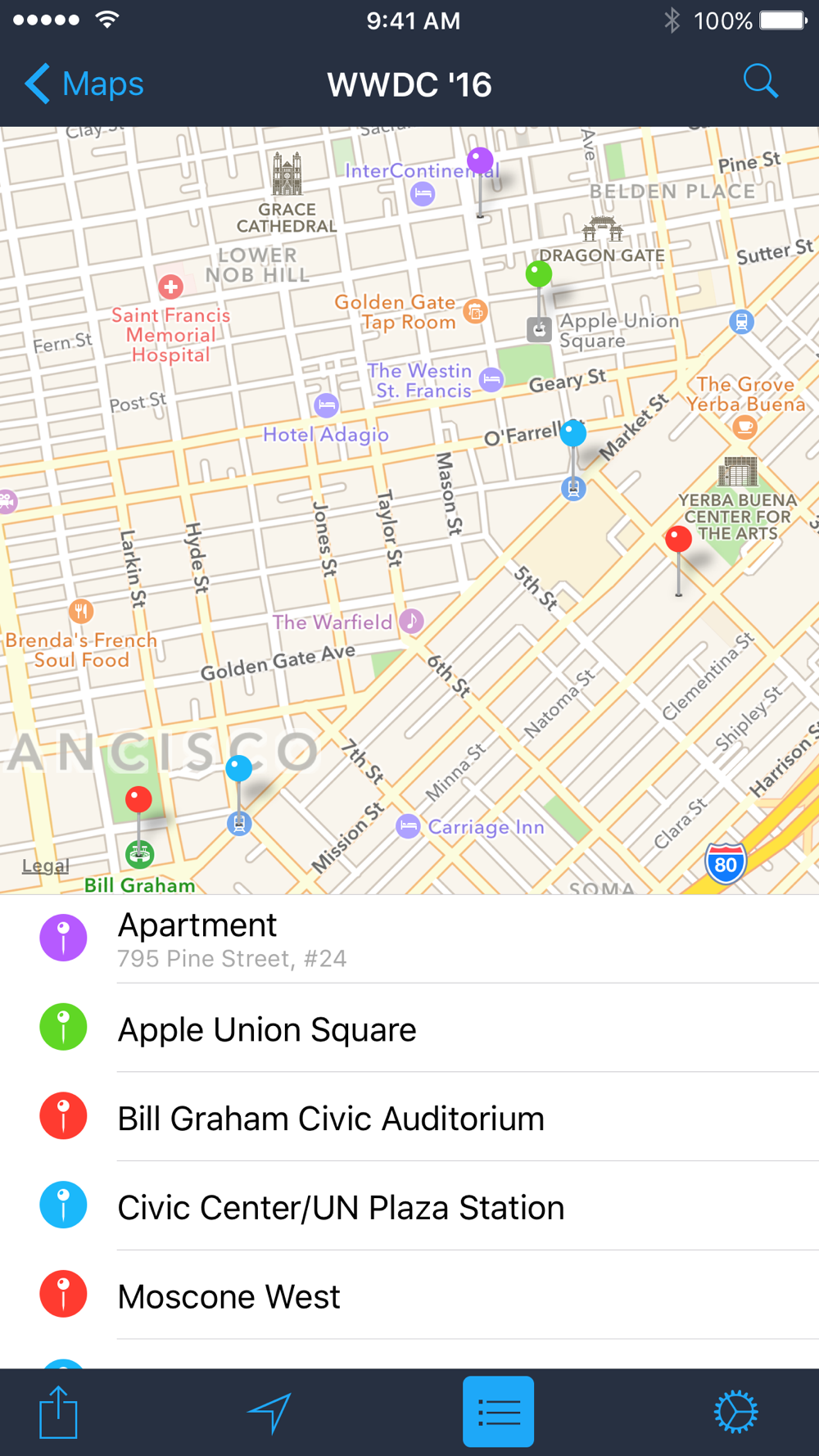Go back to Maps

coord(84,84)
